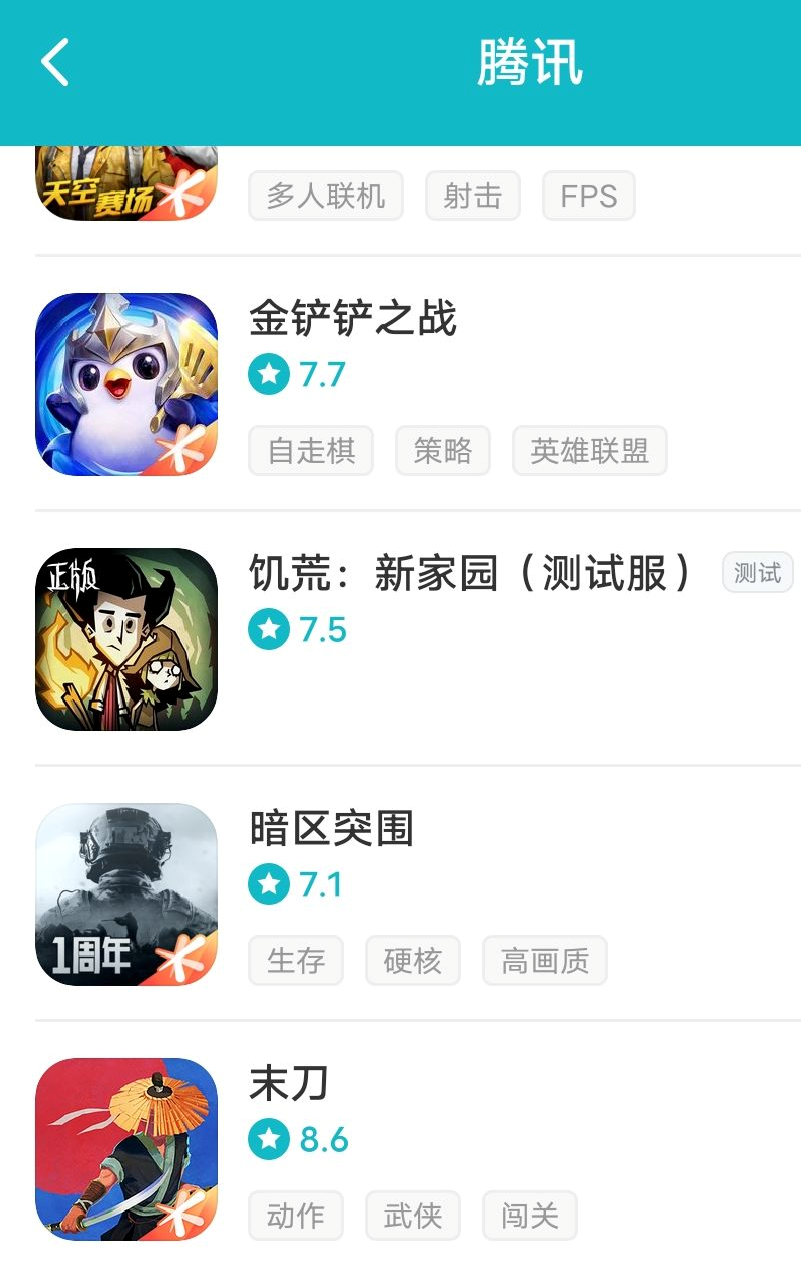This screenshot has width=801, height=1263.
Task: Select the 硬核 tag under 暗区突围
Action: click(x=412, y=960)
